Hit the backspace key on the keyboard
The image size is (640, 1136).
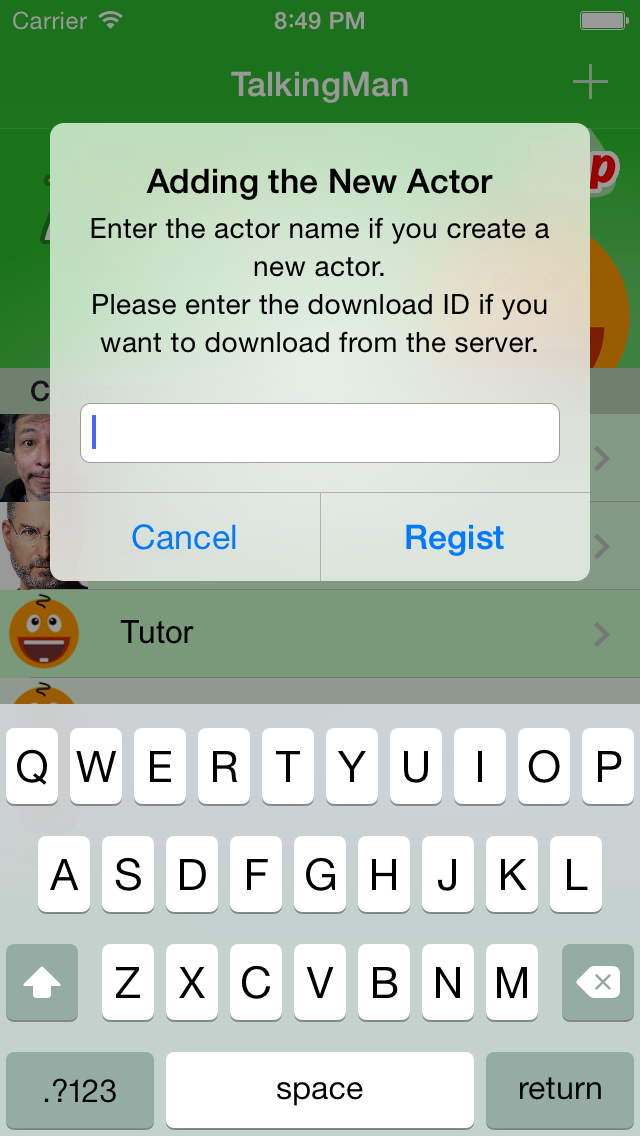coord(598,982)
